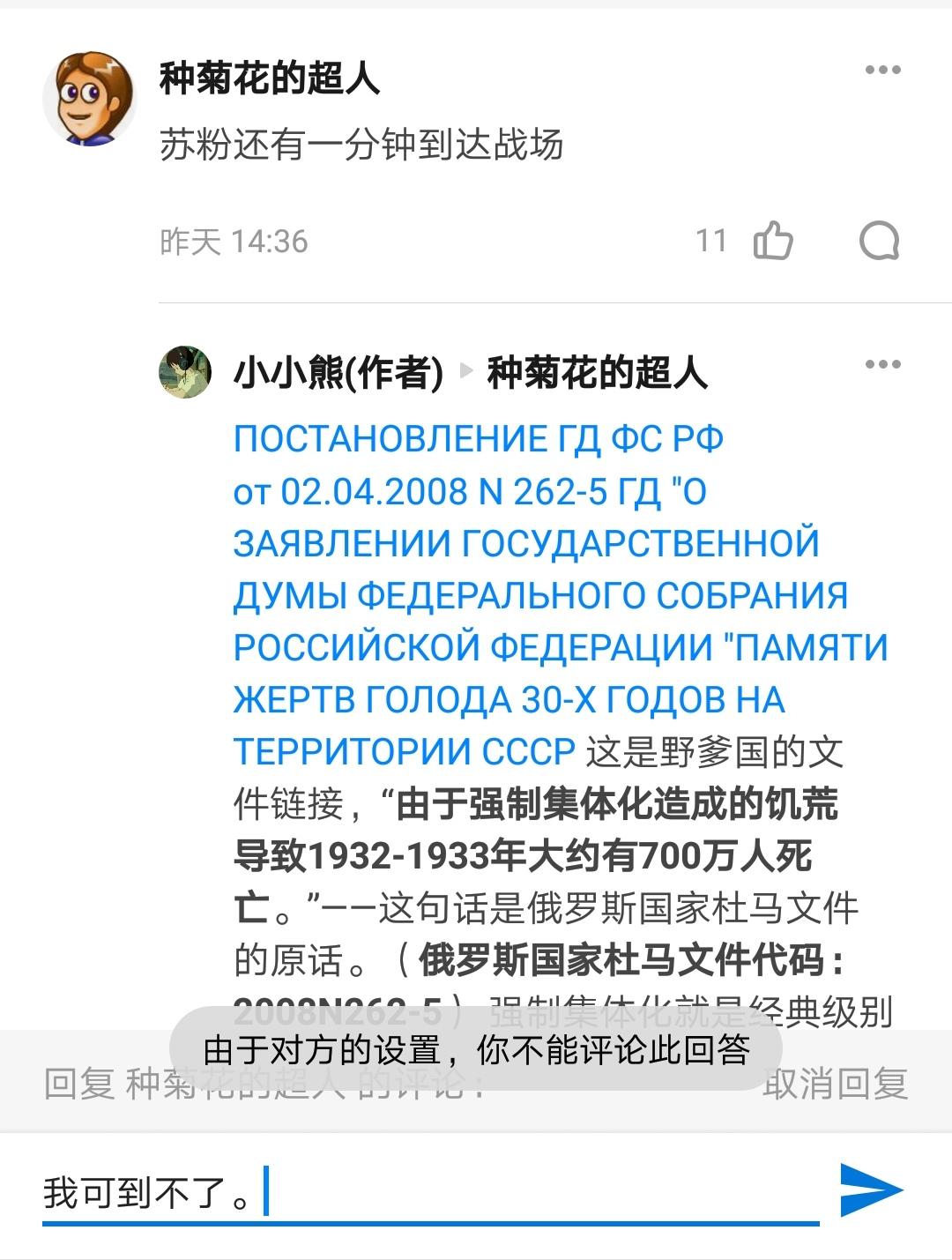Like 种菊花的超人's comment
Image resolution: width=952 pixels, height=1260 pixels.
tap(773, 241)
